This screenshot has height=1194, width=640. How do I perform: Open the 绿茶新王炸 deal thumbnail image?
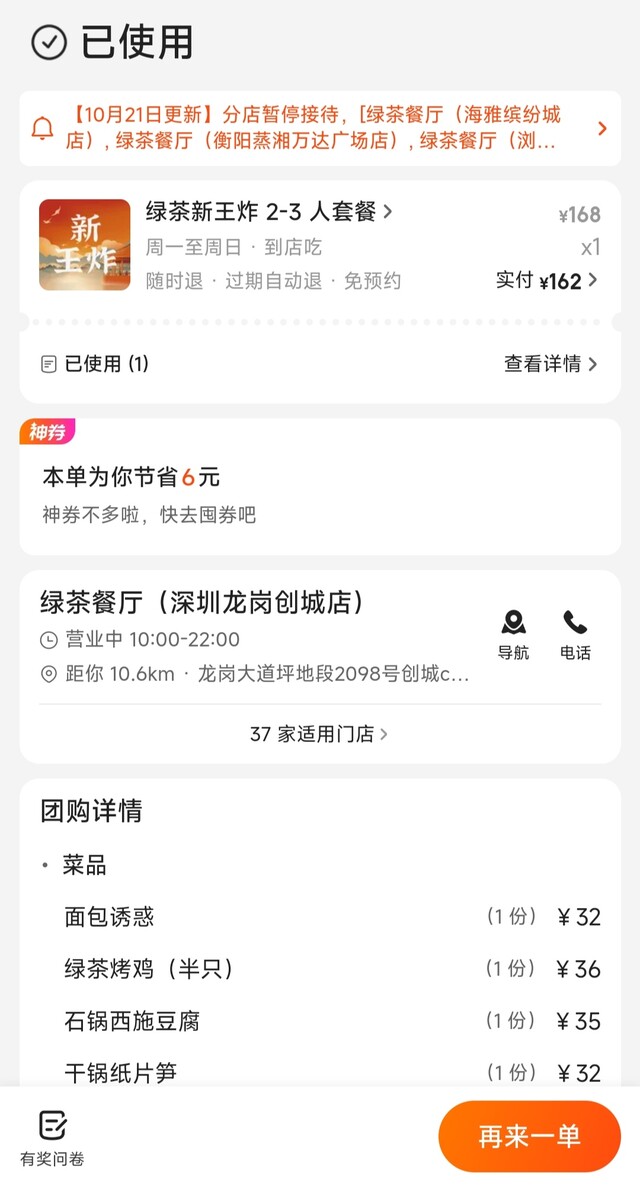85,245
